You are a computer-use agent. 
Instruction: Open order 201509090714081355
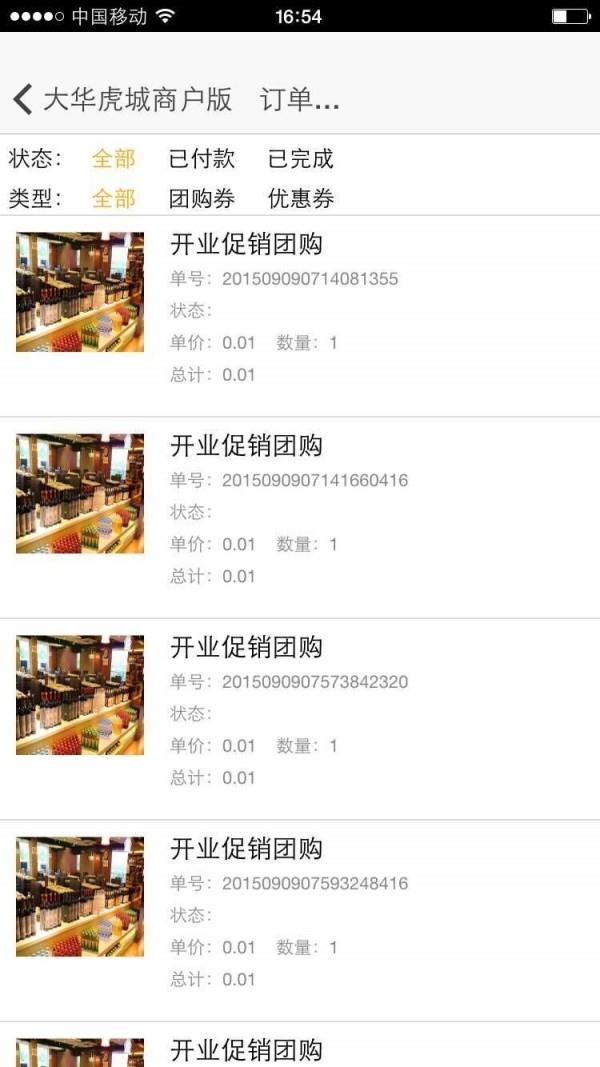(x=300, y=316)
